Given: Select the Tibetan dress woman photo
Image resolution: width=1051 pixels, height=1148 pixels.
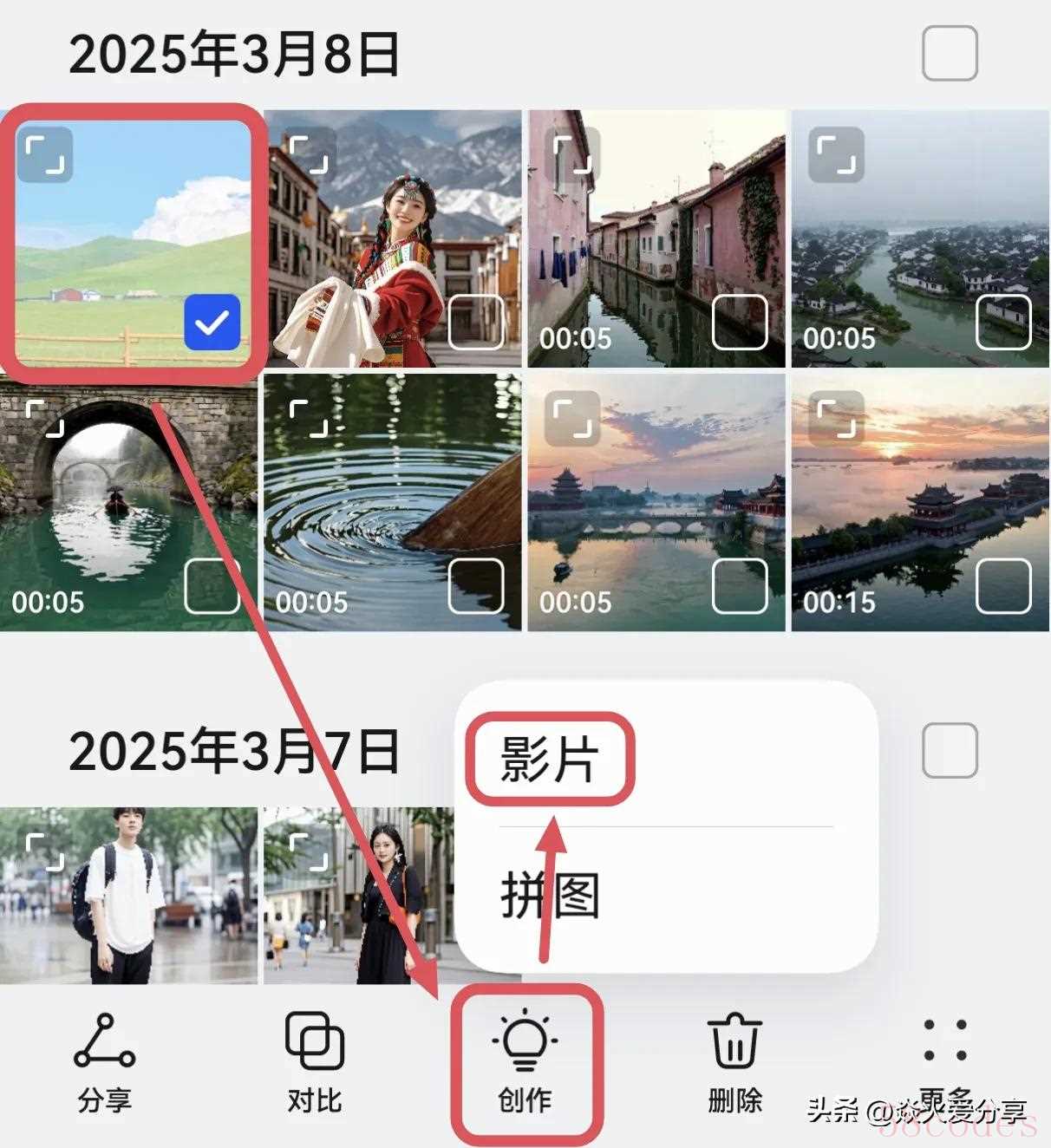Looking at the screenshot, I should coord(476,323).
